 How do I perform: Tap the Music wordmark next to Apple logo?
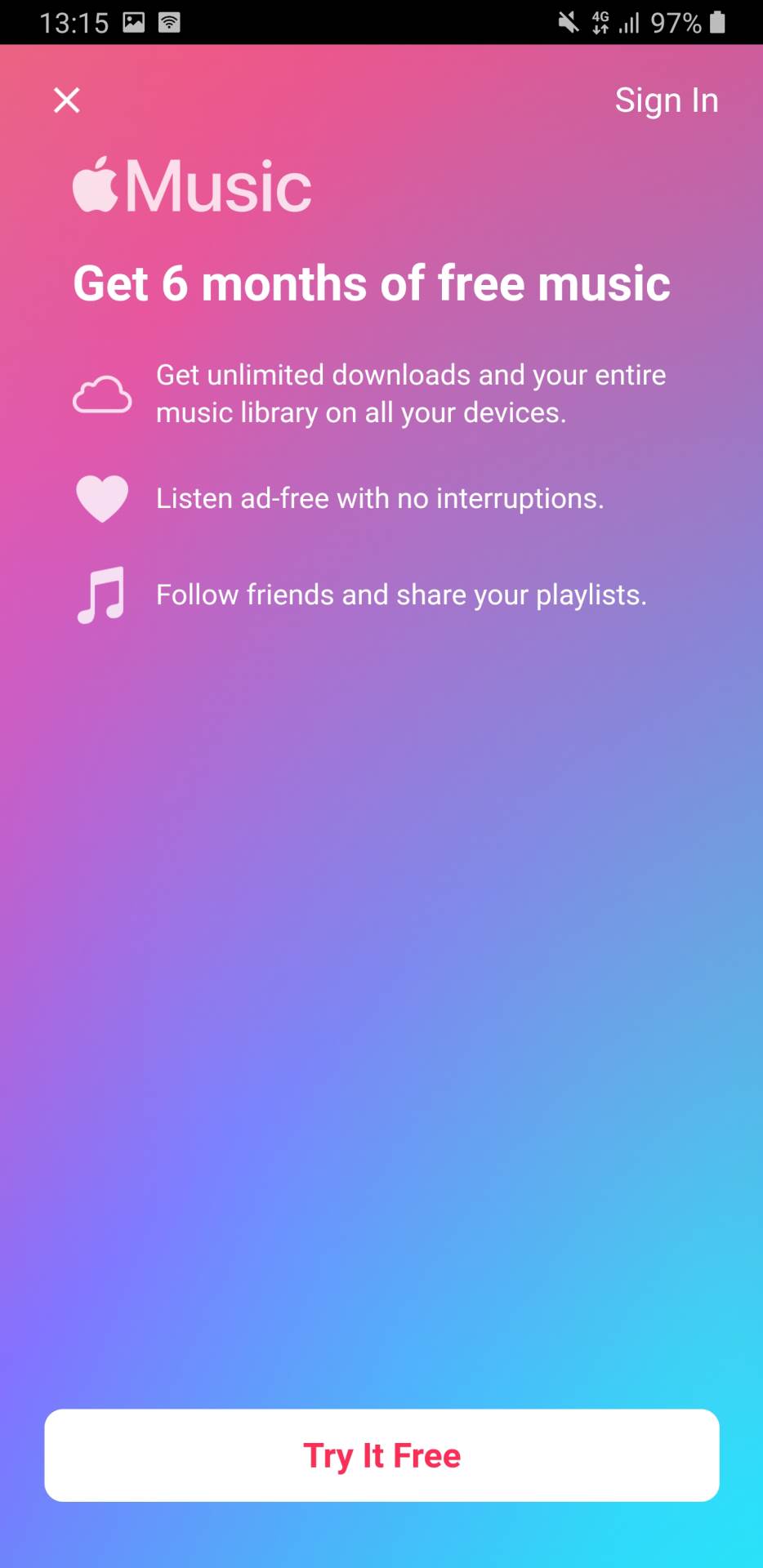[219, 185]
